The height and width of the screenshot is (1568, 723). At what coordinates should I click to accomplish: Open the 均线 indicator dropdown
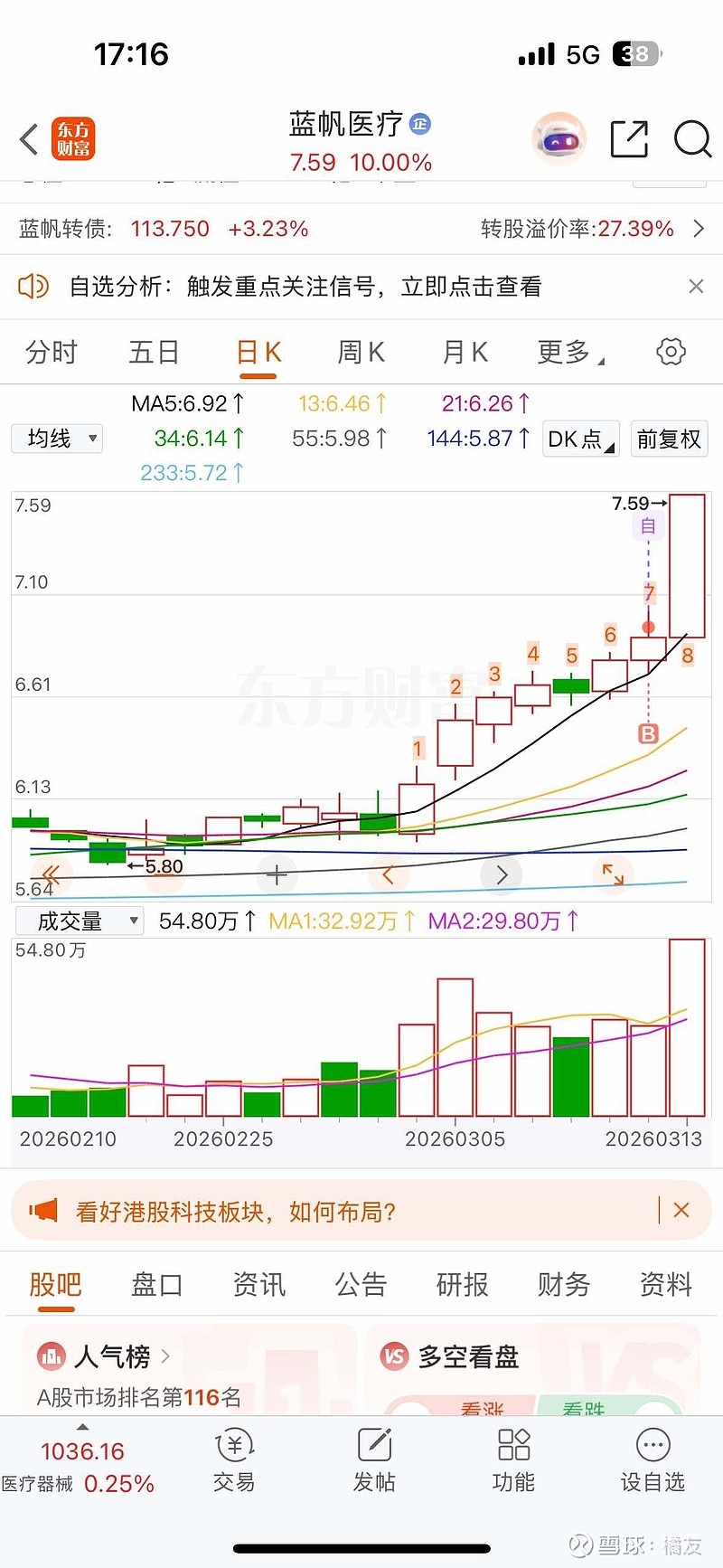pos(56,439)
